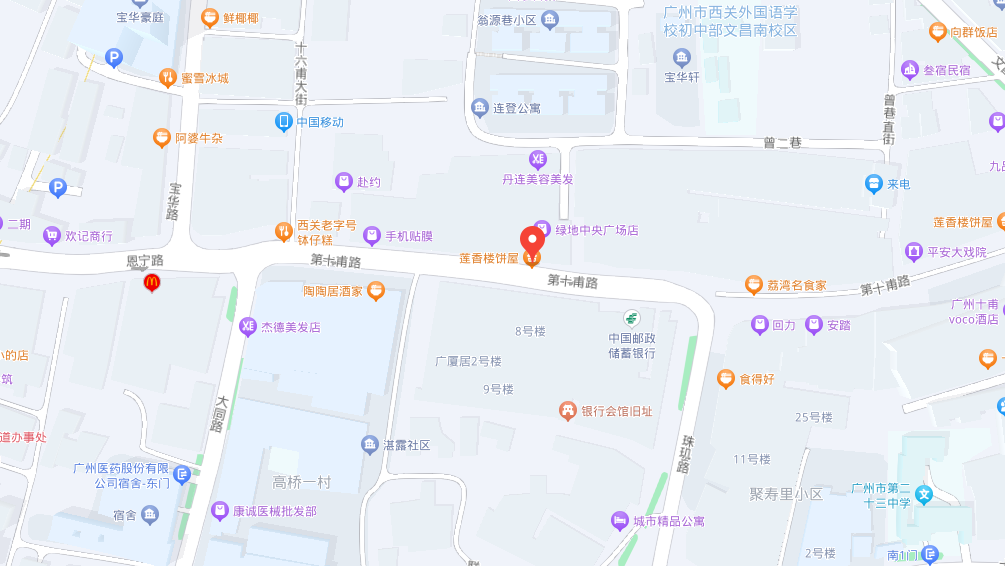Tap the McDonald's marker on 恩宁路

(151, 283)
